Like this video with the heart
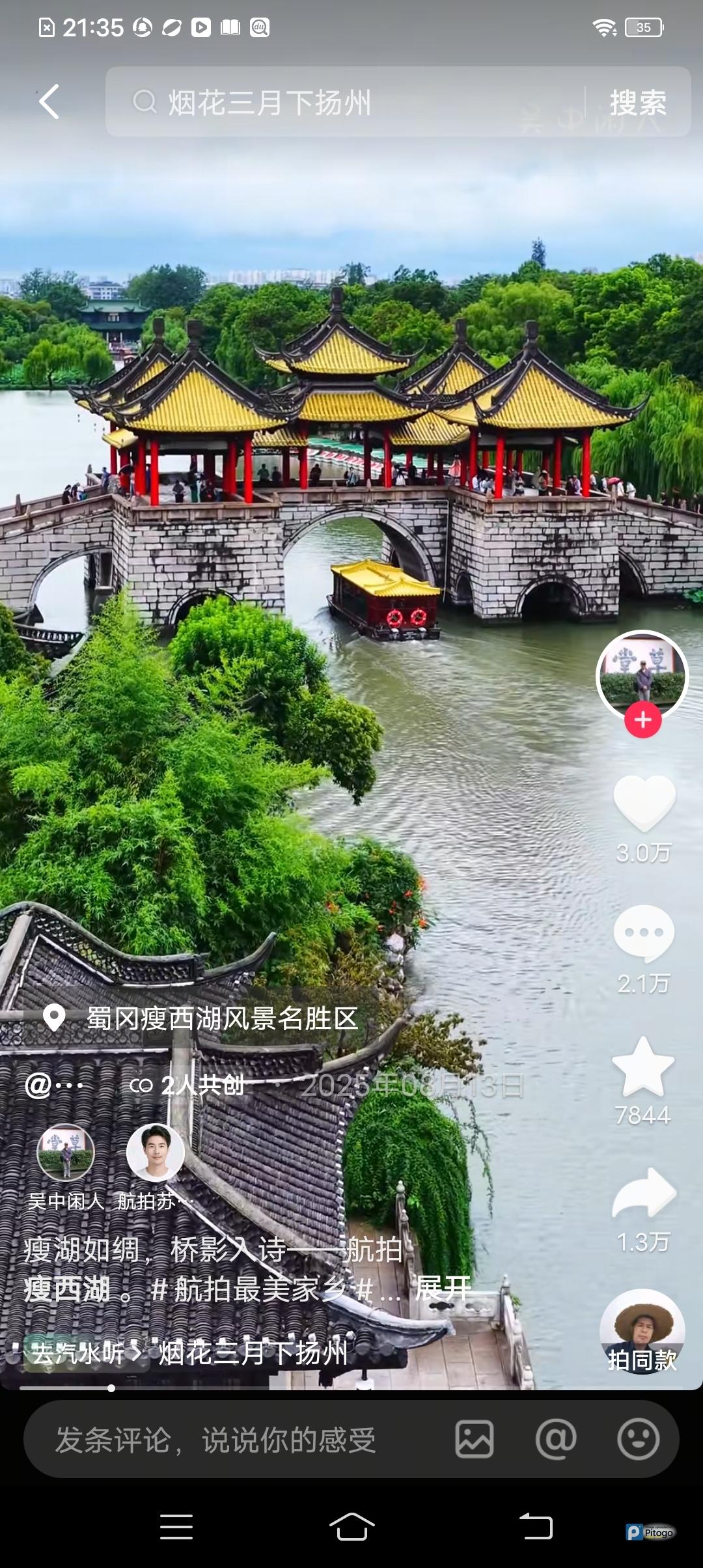This screenshot has height=1568, width=703. coord(644,804)
